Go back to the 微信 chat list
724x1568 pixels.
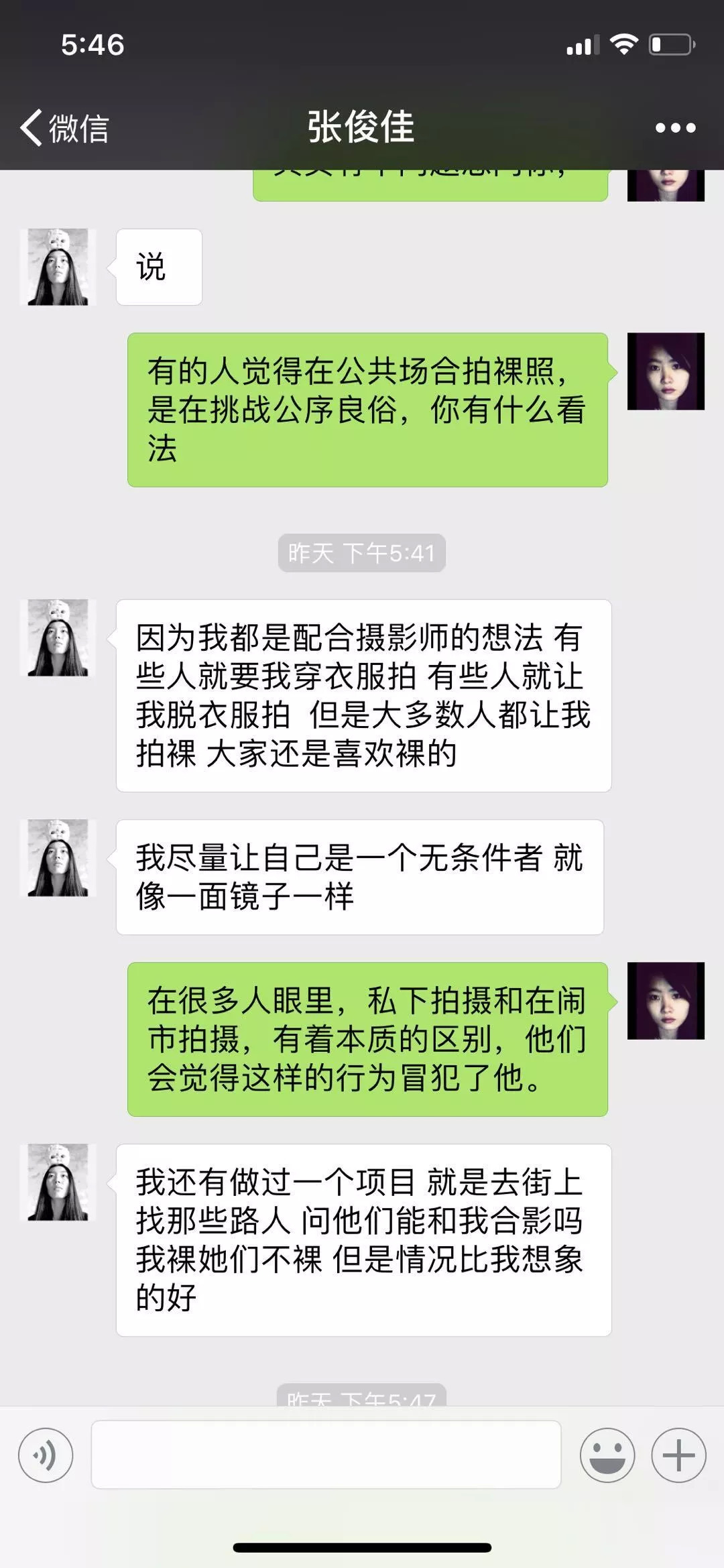click(65, 127)
